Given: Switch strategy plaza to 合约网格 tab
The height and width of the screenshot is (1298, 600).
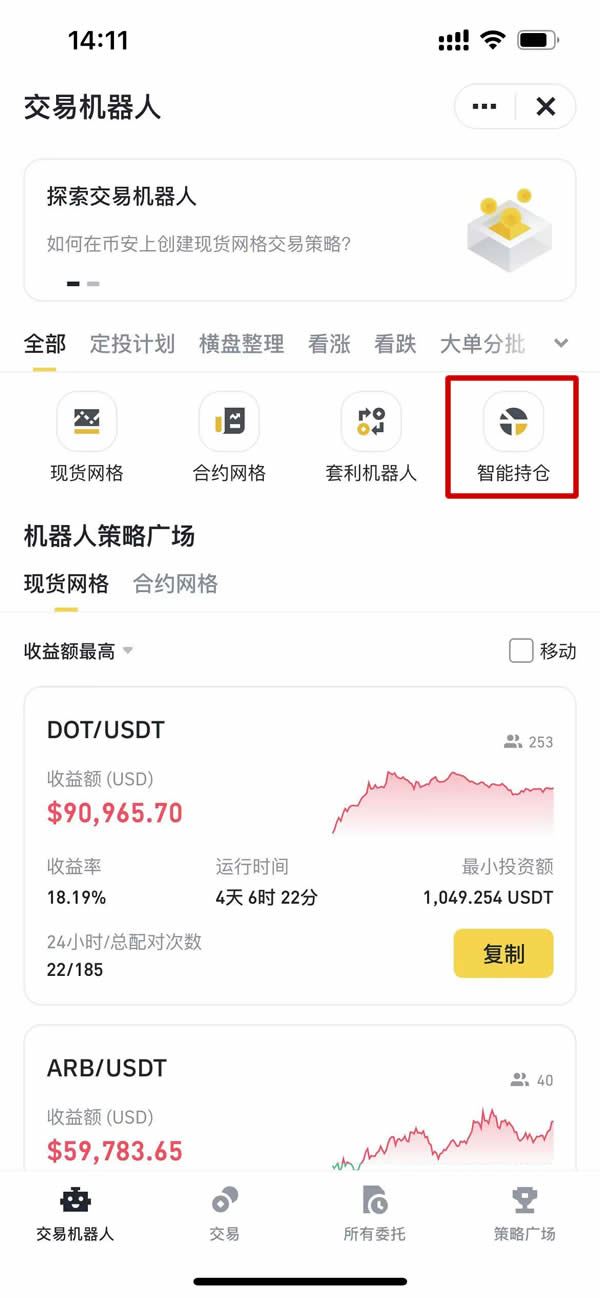Looking at the screenshot, I should coord(175,584).
